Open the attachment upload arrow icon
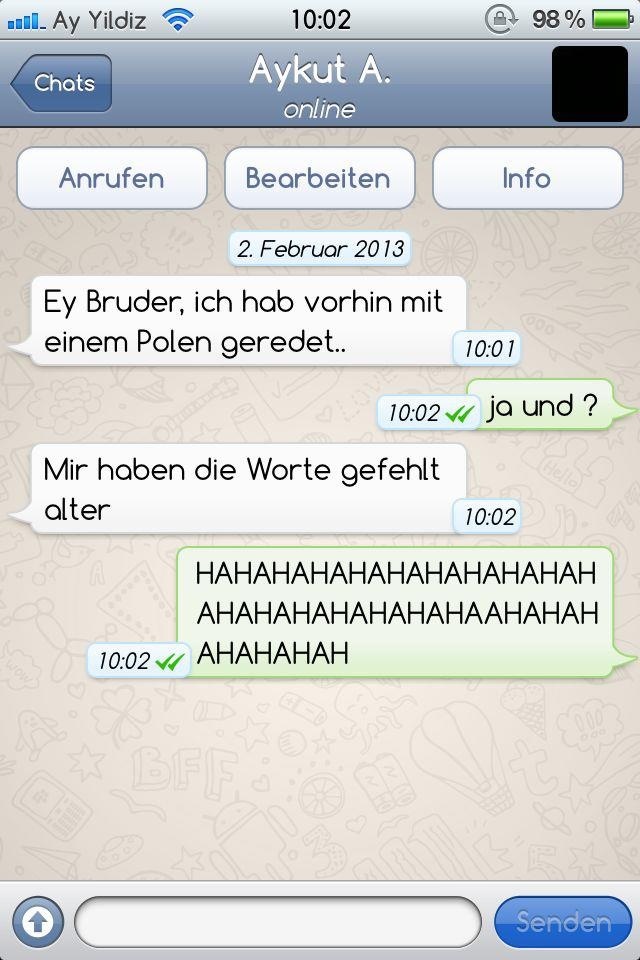640x960 pixels. (x=37, y=922)
